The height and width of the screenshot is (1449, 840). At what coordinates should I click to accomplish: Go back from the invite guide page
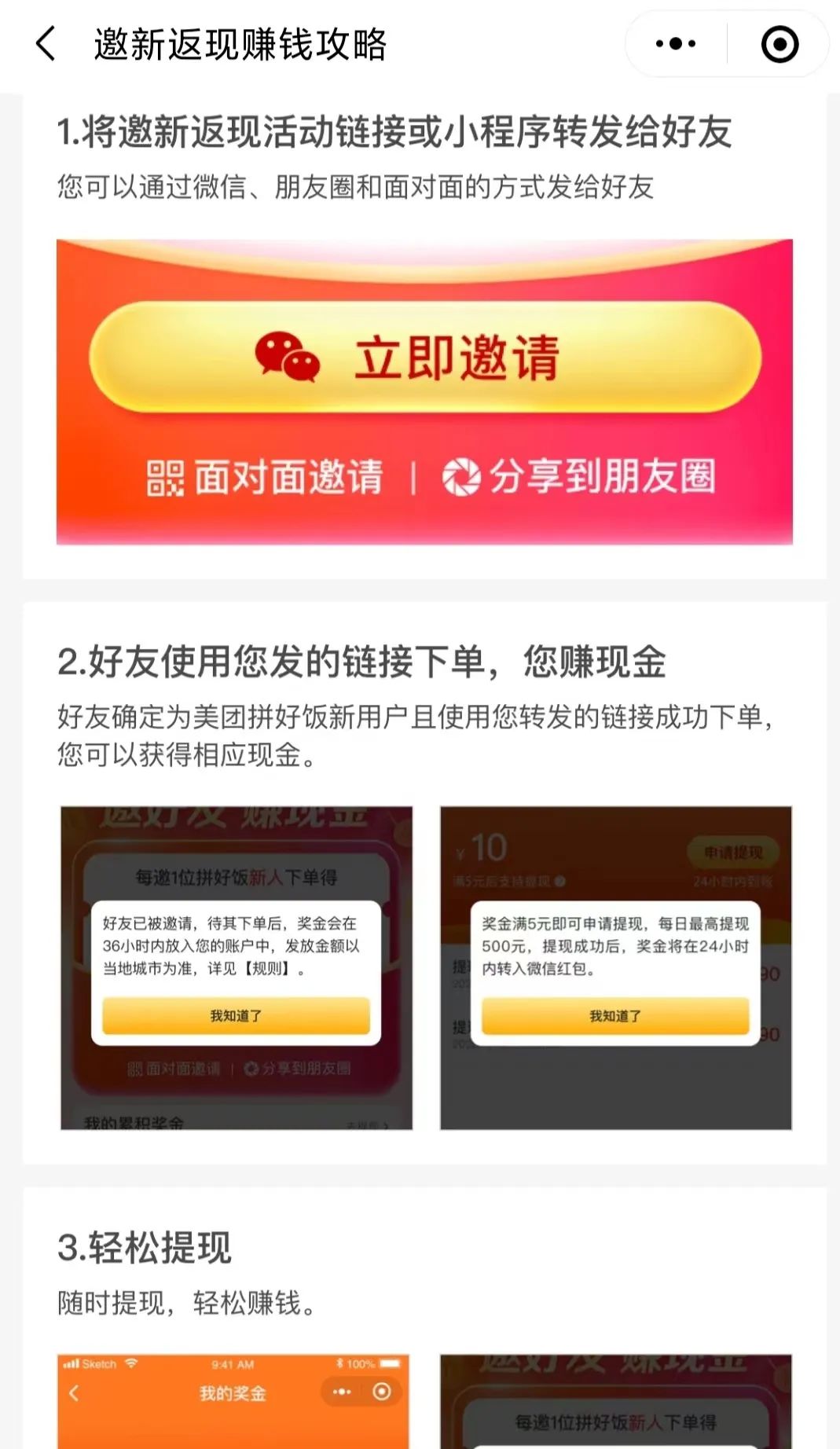[x=46, y=43]
